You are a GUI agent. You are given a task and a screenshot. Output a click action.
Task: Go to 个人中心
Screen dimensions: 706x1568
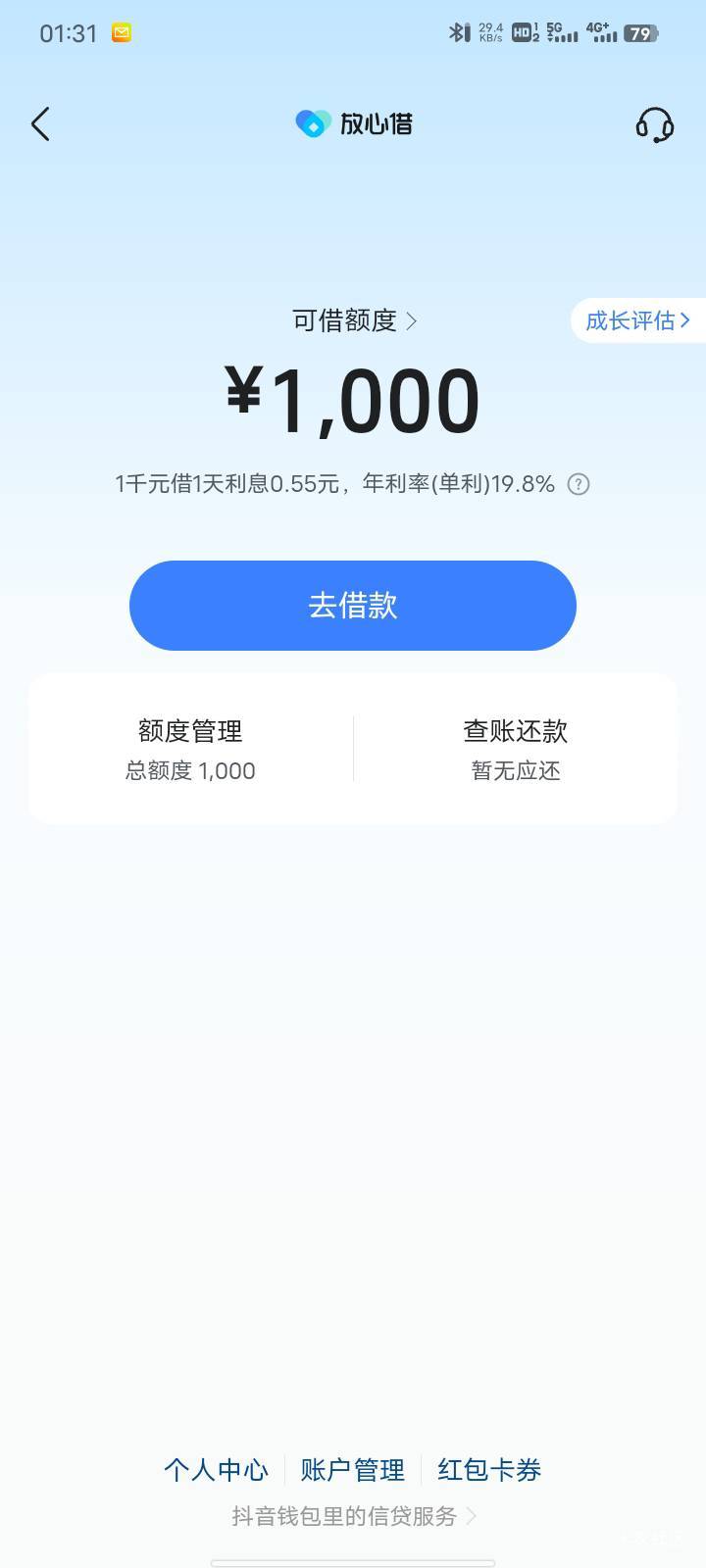(216, 1470)
